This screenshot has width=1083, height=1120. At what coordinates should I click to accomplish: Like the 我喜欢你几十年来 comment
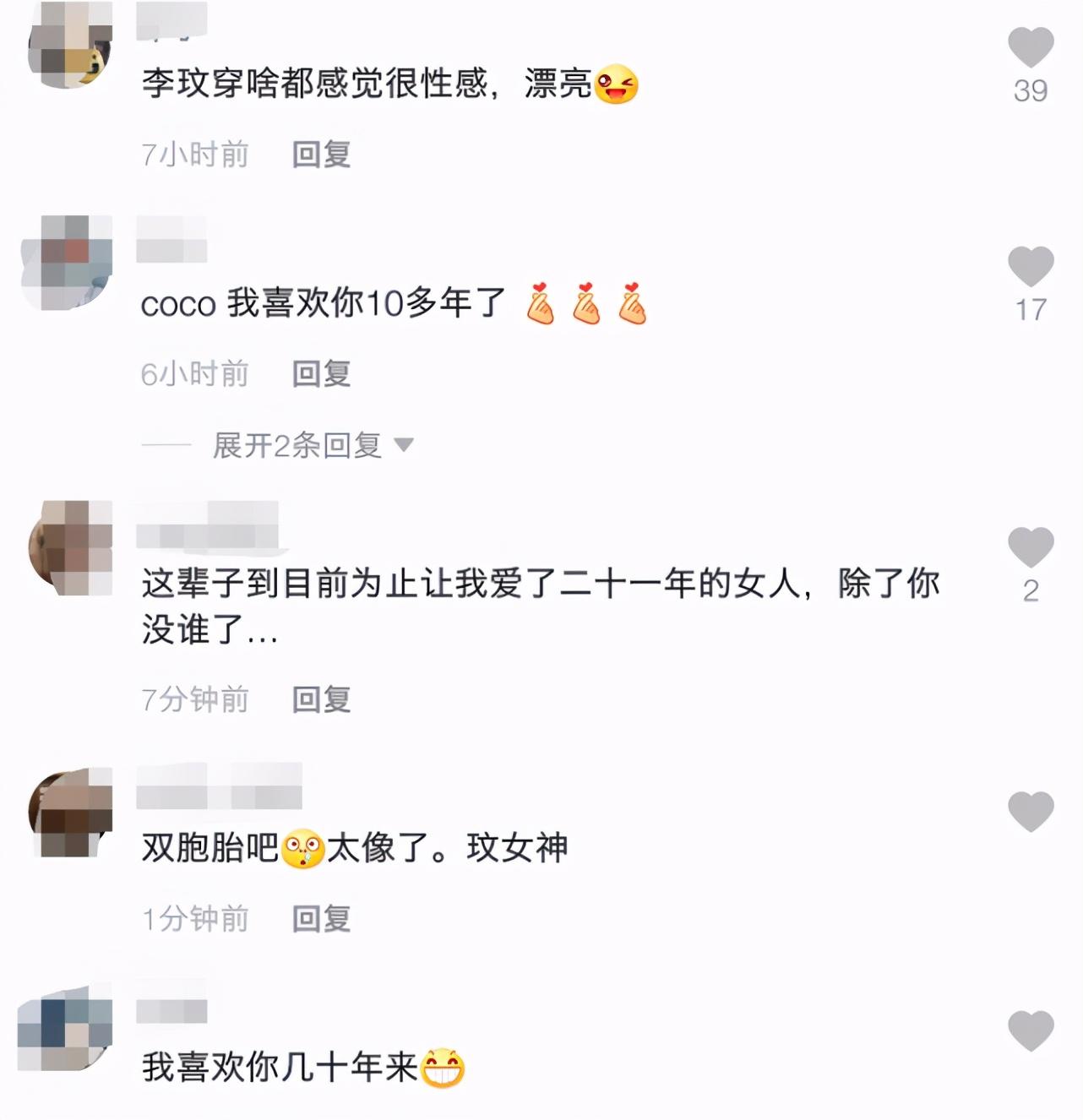pyautogui.click(x=1031, y=1031)
